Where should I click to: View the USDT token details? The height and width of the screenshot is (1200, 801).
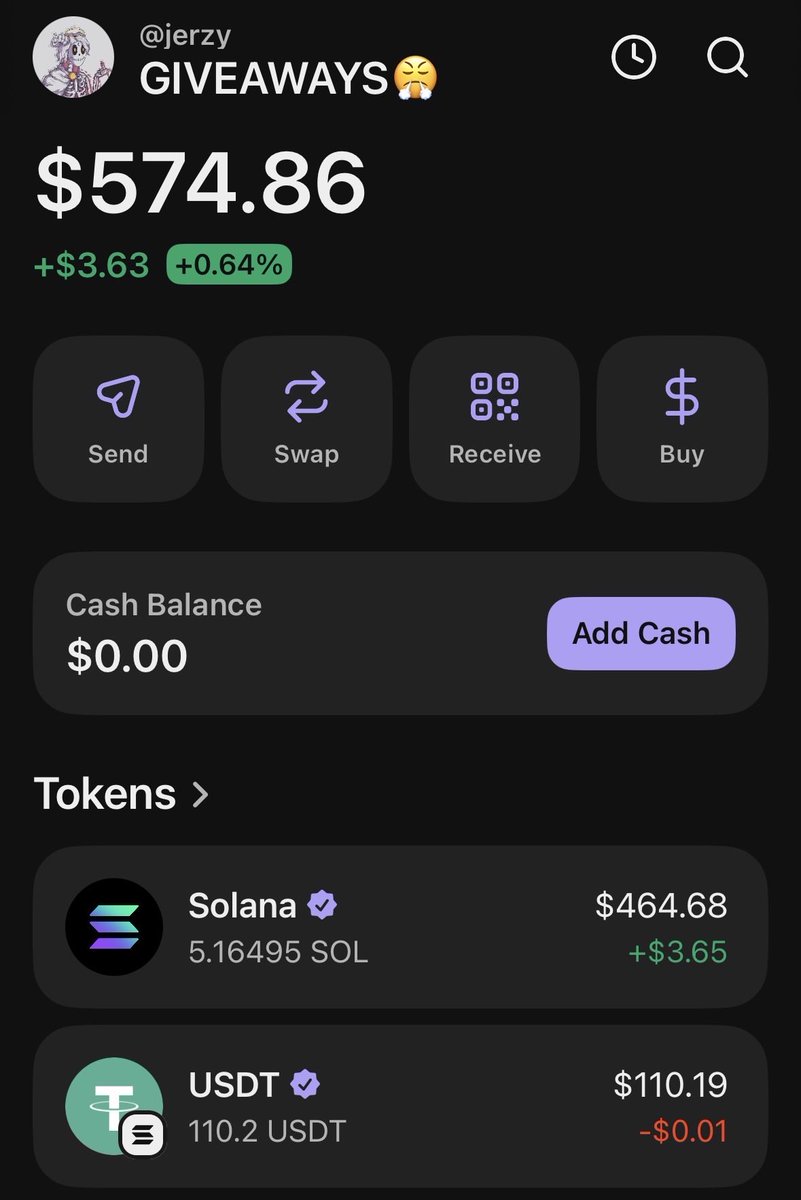[400, 1106]
